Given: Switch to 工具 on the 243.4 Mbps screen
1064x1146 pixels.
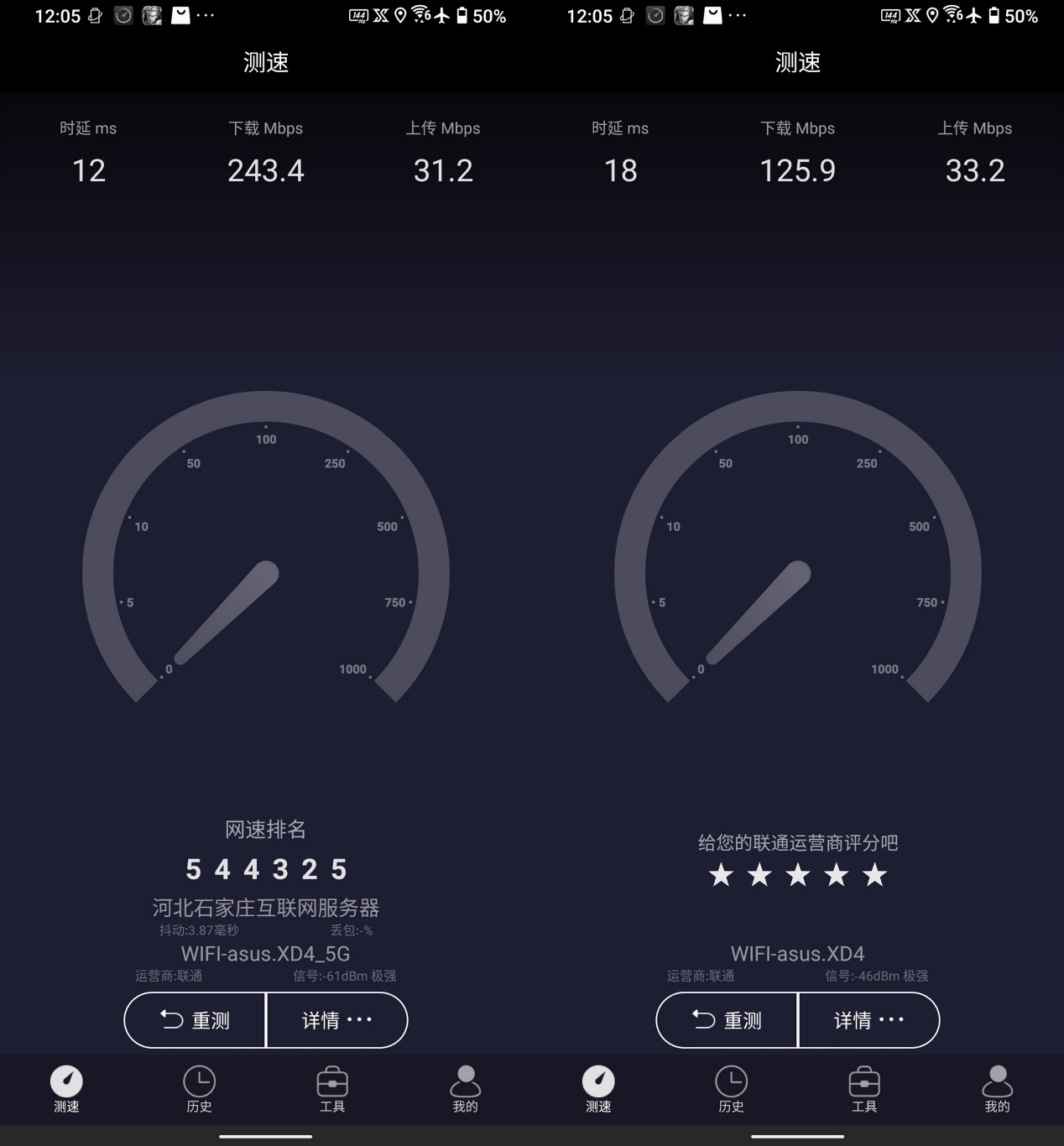Looking at the screenshot, I should 332,1089.
